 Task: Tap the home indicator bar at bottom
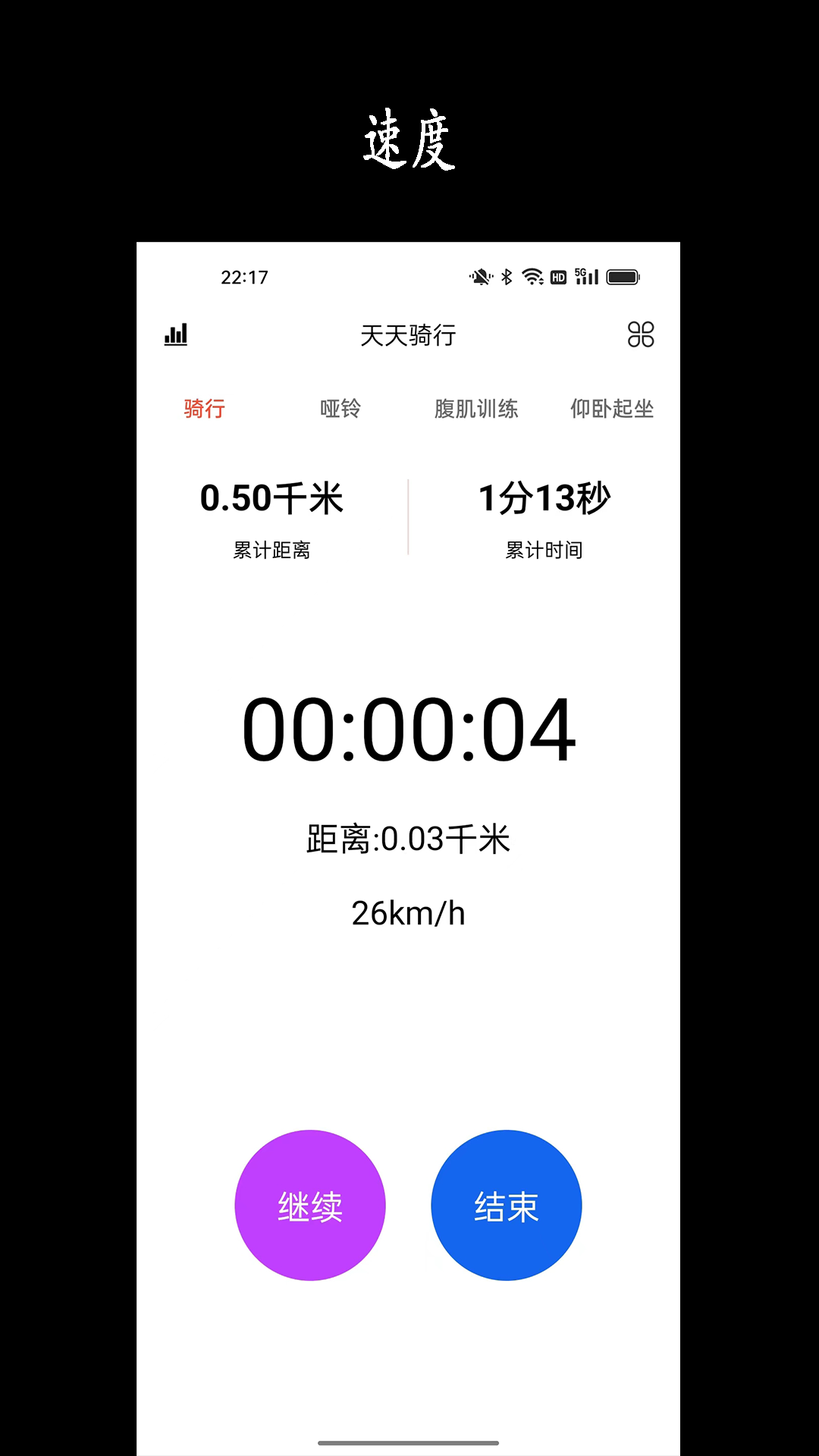tap(409, 1444)
